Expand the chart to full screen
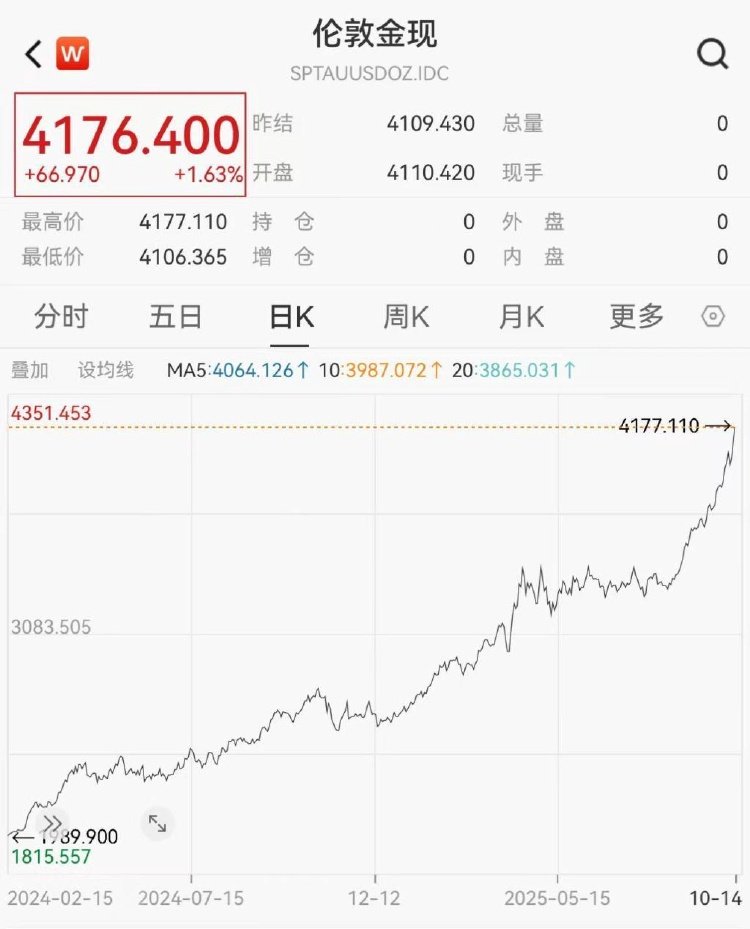 tap(157, 823)
